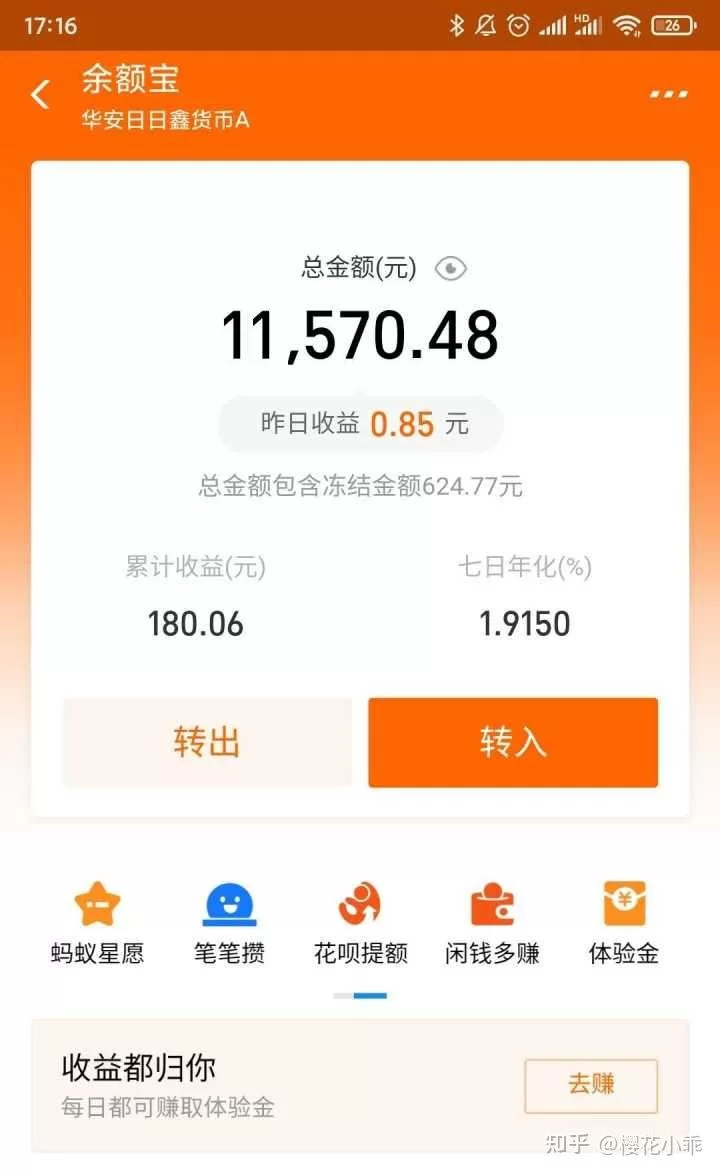Screen dimensions: 720x1175
Task: Tap the 转出 transfer-out button
Action: (x=207, y=742)
